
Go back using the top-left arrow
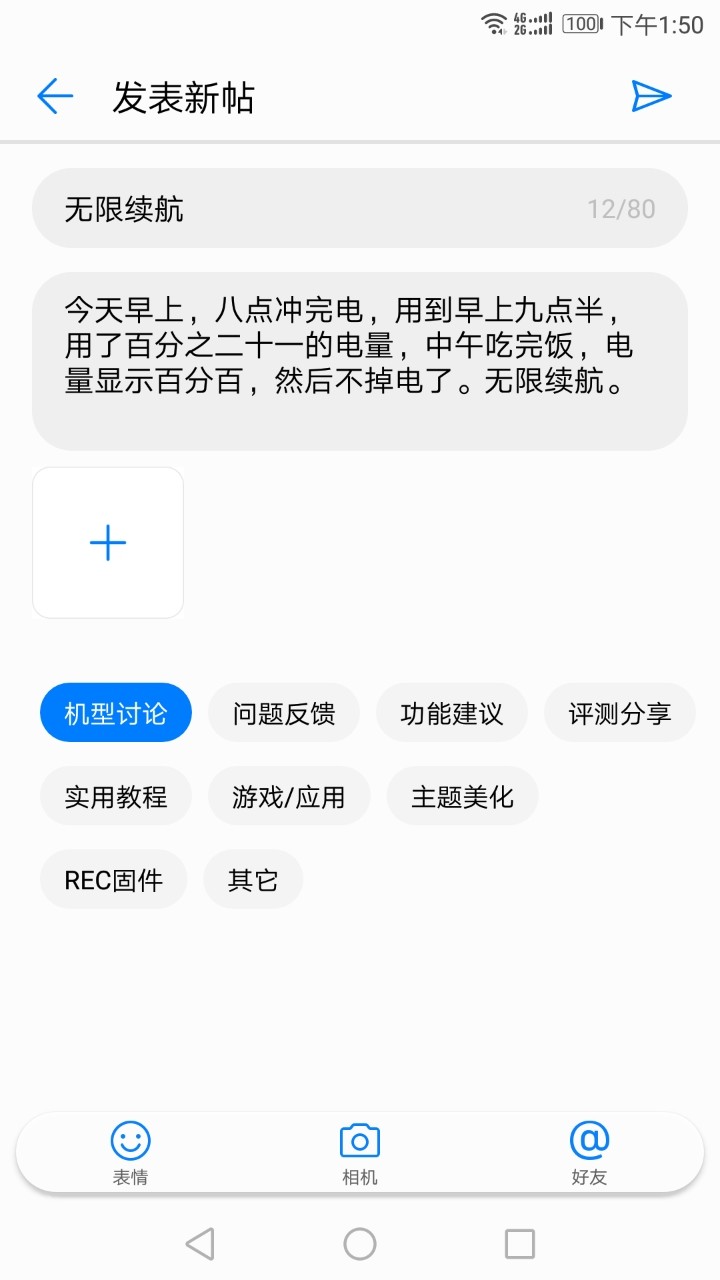[55, 97]
